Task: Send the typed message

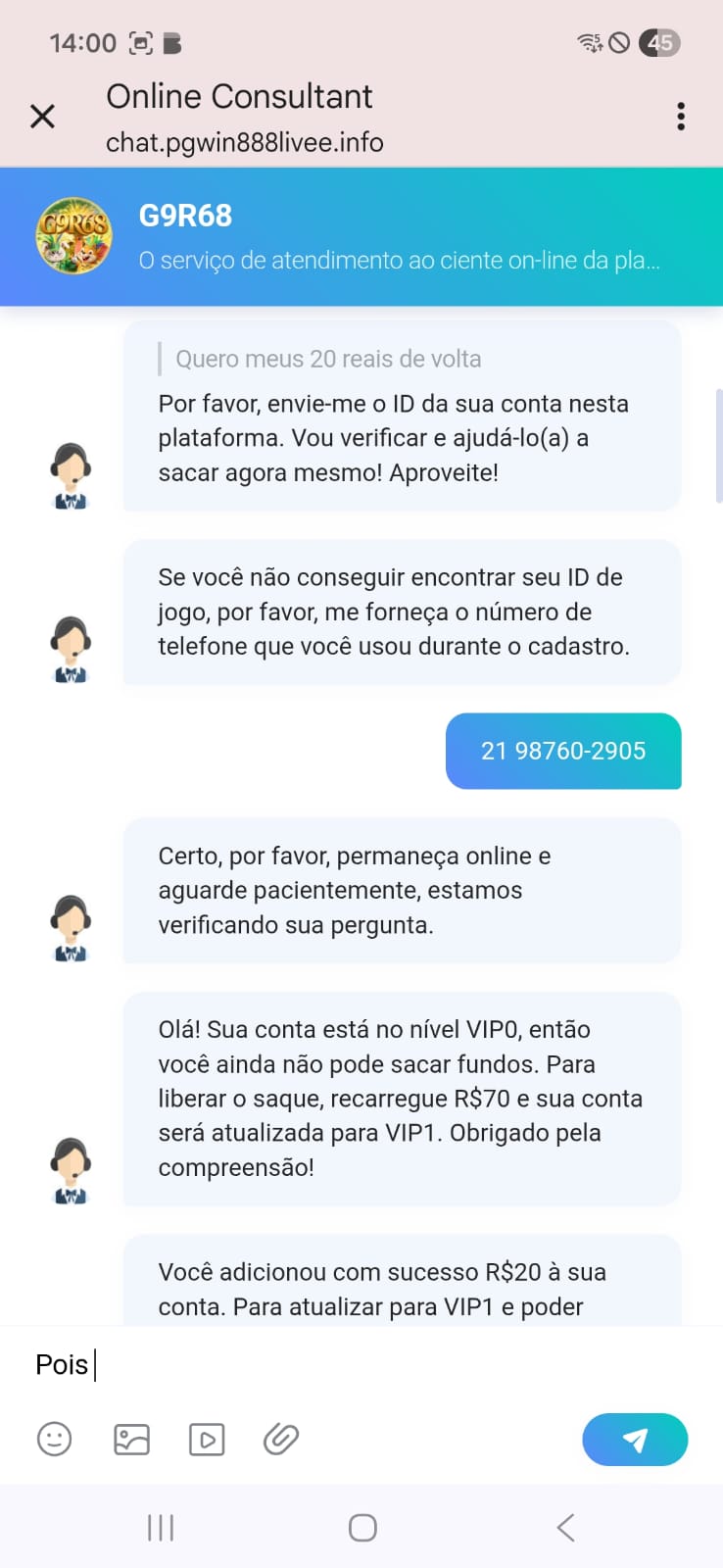Action: click(x=635, y=1439)
